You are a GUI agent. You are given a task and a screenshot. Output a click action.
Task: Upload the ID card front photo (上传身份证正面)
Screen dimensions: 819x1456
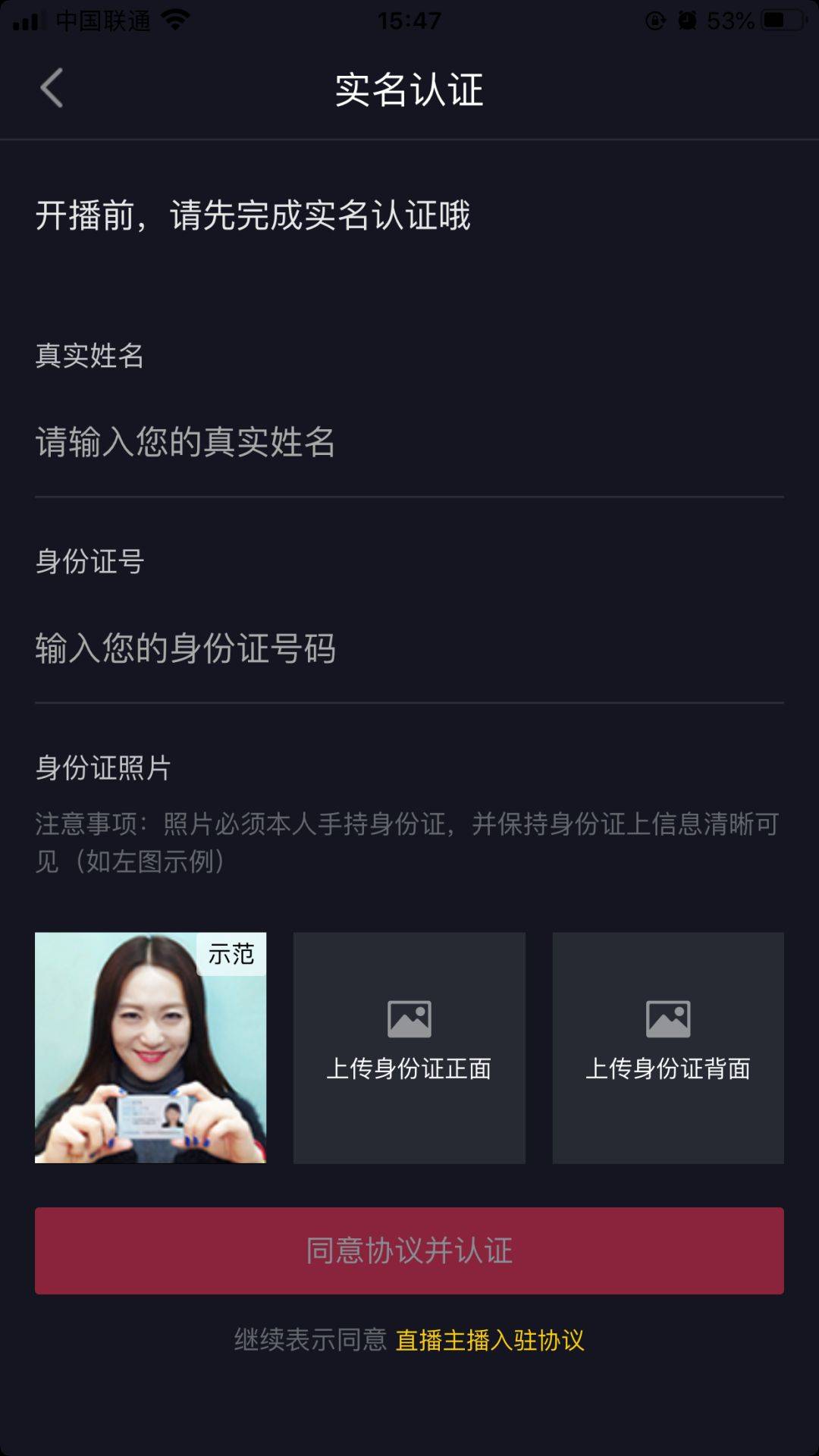point(409,1047)
